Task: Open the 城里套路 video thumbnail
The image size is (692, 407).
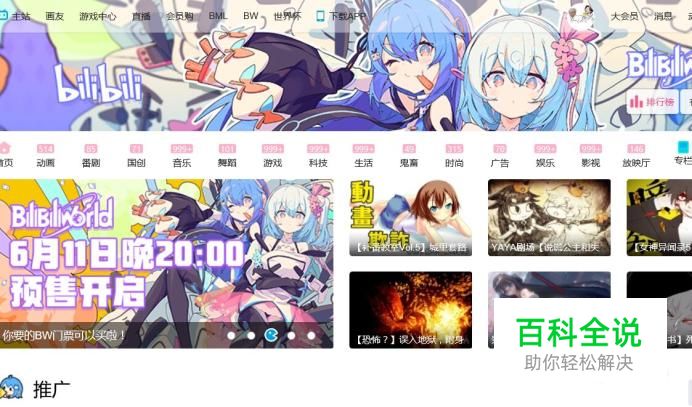Action: (x=410, y=215)
